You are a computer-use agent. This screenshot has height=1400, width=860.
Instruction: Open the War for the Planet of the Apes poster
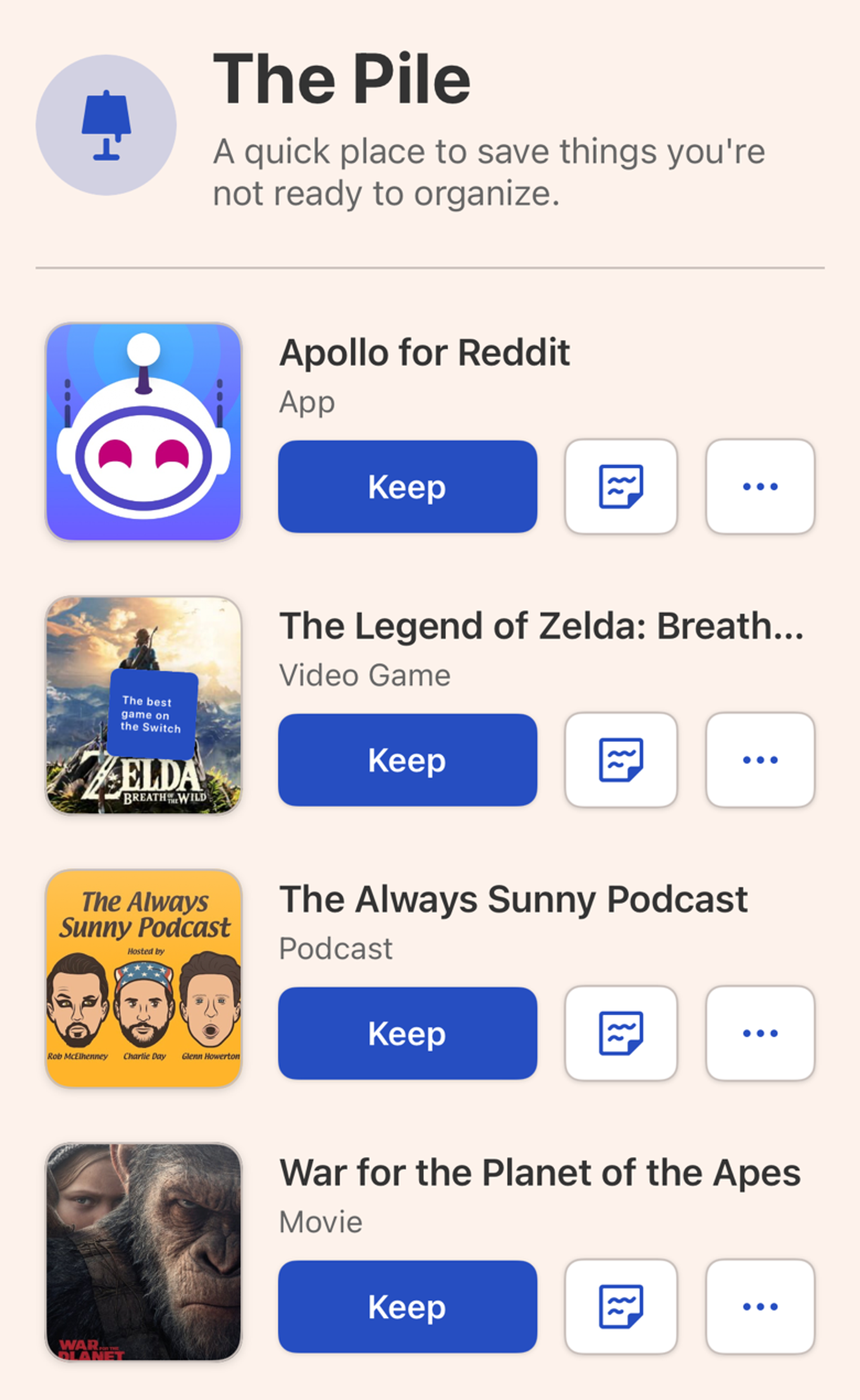(x=144, y=1252)
